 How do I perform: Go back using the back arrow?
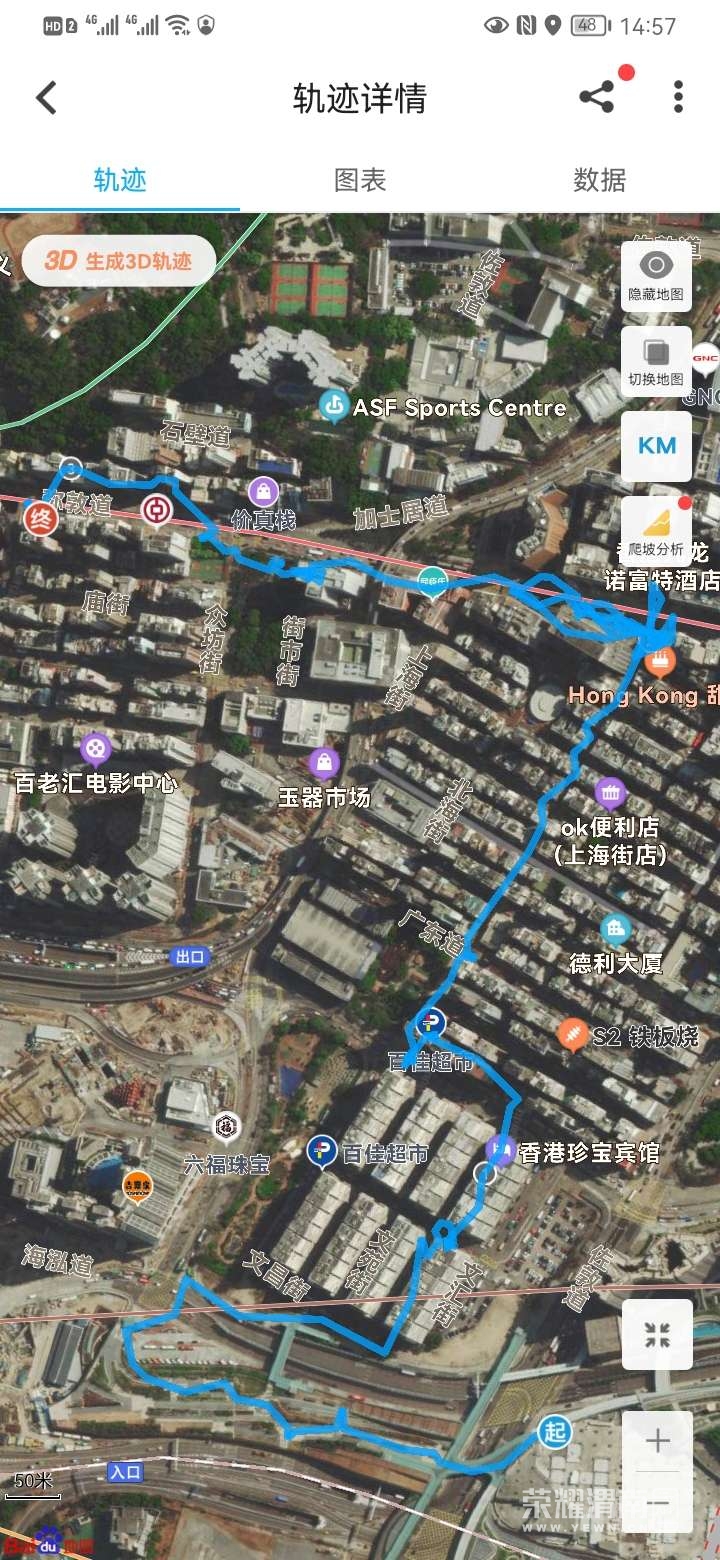[x=46, y=98]
